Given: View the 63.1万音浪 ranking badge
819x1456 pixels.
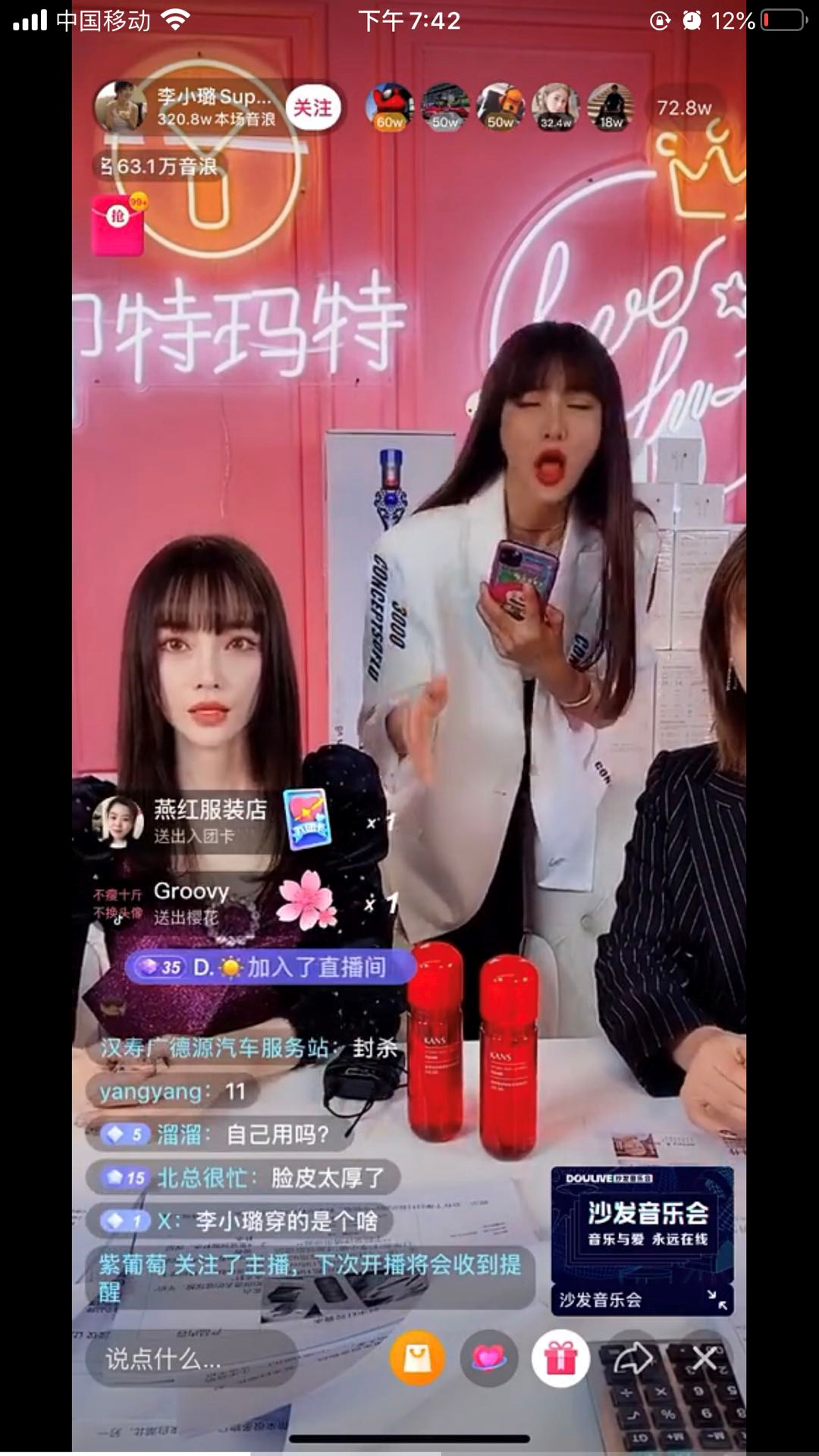Looking at the screenshot, I should pos(161,166).
